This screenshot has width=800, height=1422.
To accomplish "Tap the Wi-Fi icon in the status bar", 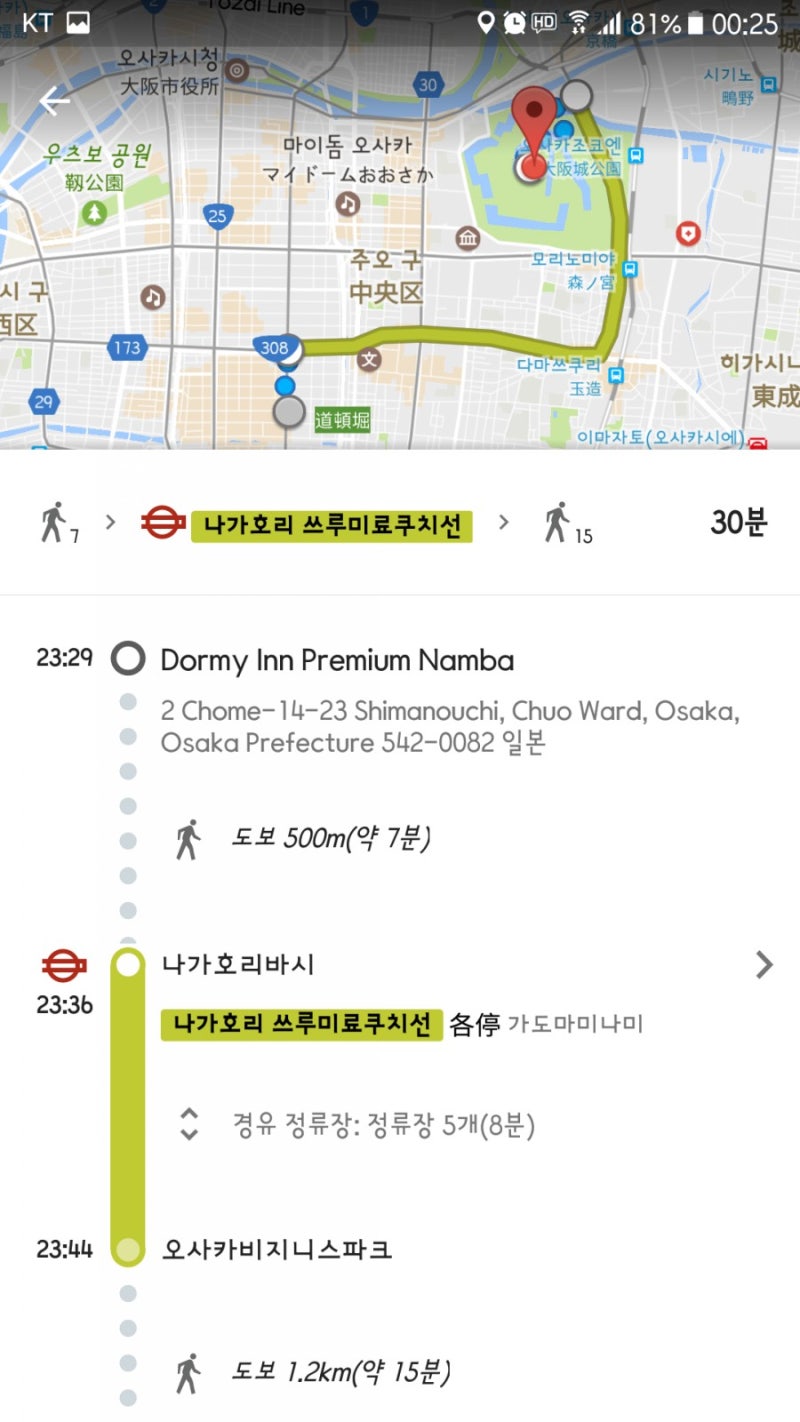I will click(x=576, y=23).
